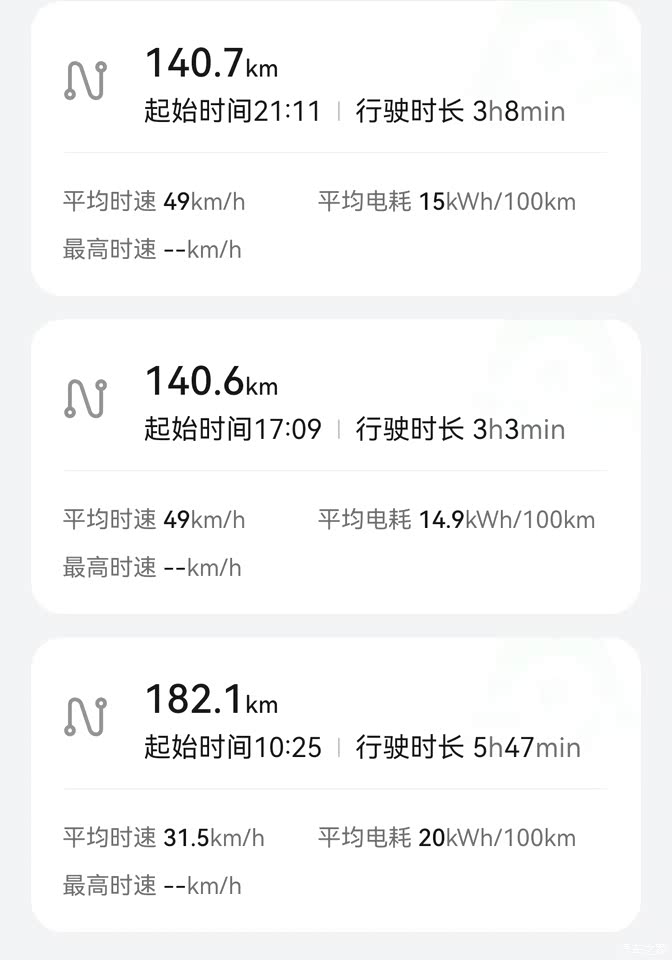The height and width of the screenshot is (960, 672).
Task: Open the 140.7 km trip started at 21:11
Action: tap(335, 148)
